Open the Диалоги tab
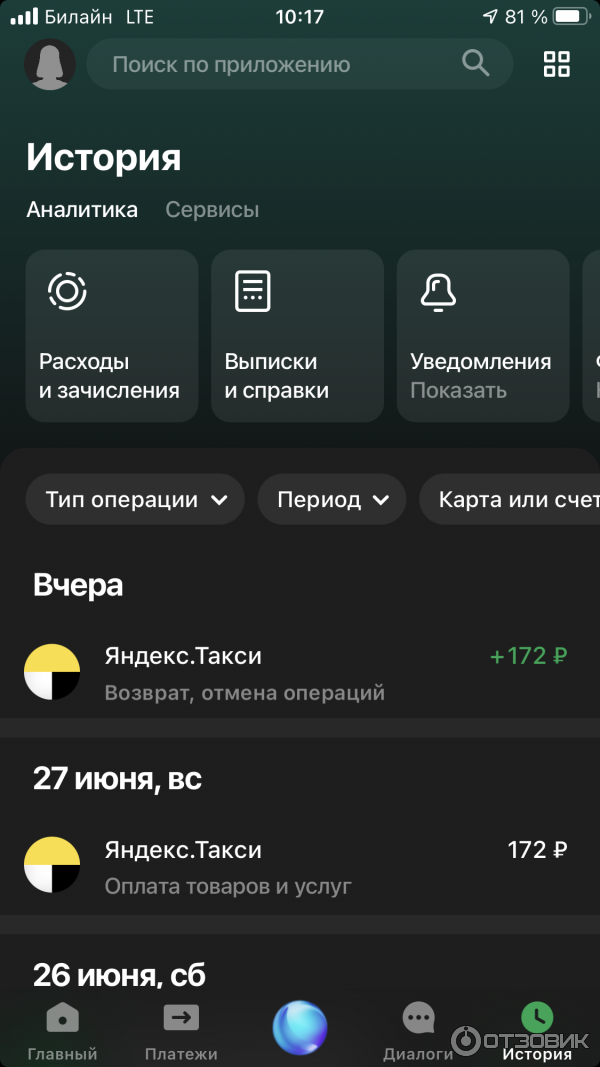The width and height of the screenshot is (600, 1067). pyautogui.click(x=418, y=1032)
